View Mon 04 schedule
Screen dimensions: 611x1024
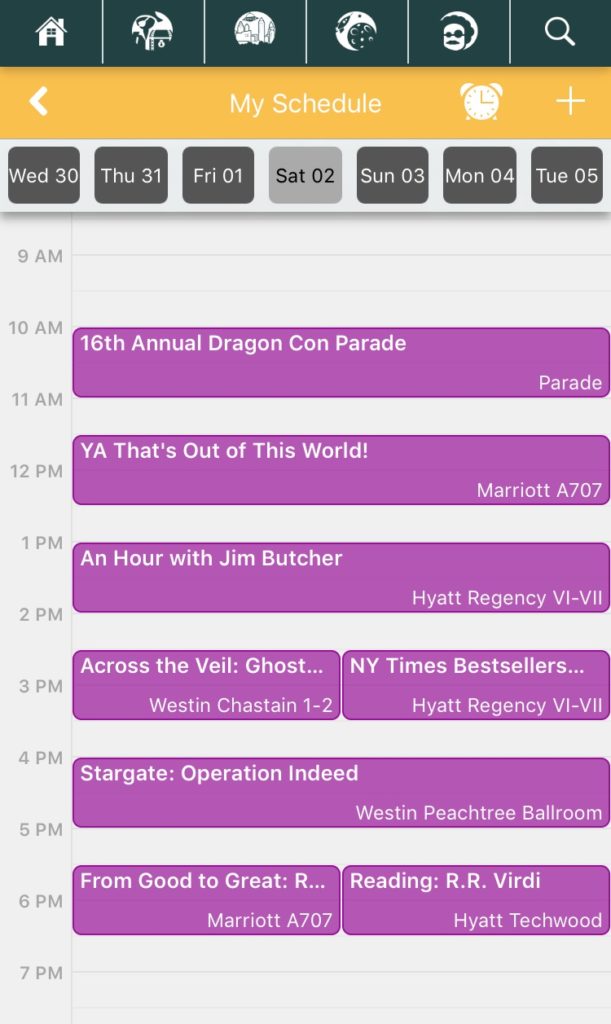(480, 175)
